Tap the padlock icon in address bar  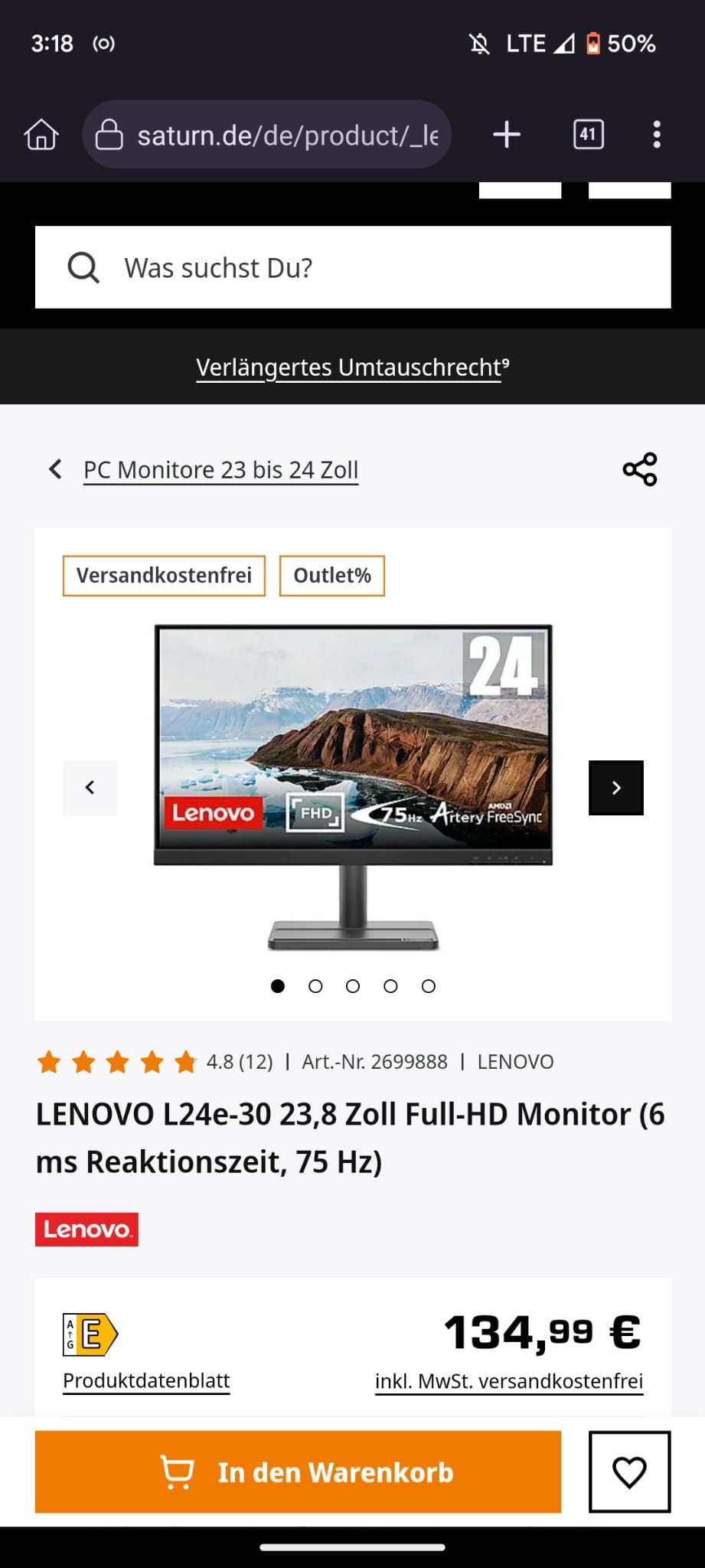pos(111,135)
